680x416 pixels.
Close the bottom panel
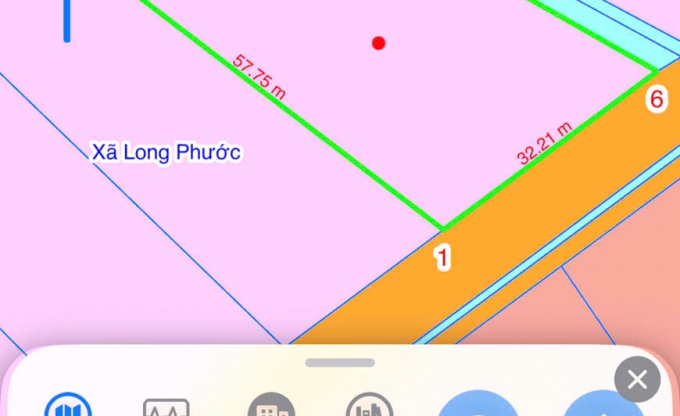tap(637, 380)
